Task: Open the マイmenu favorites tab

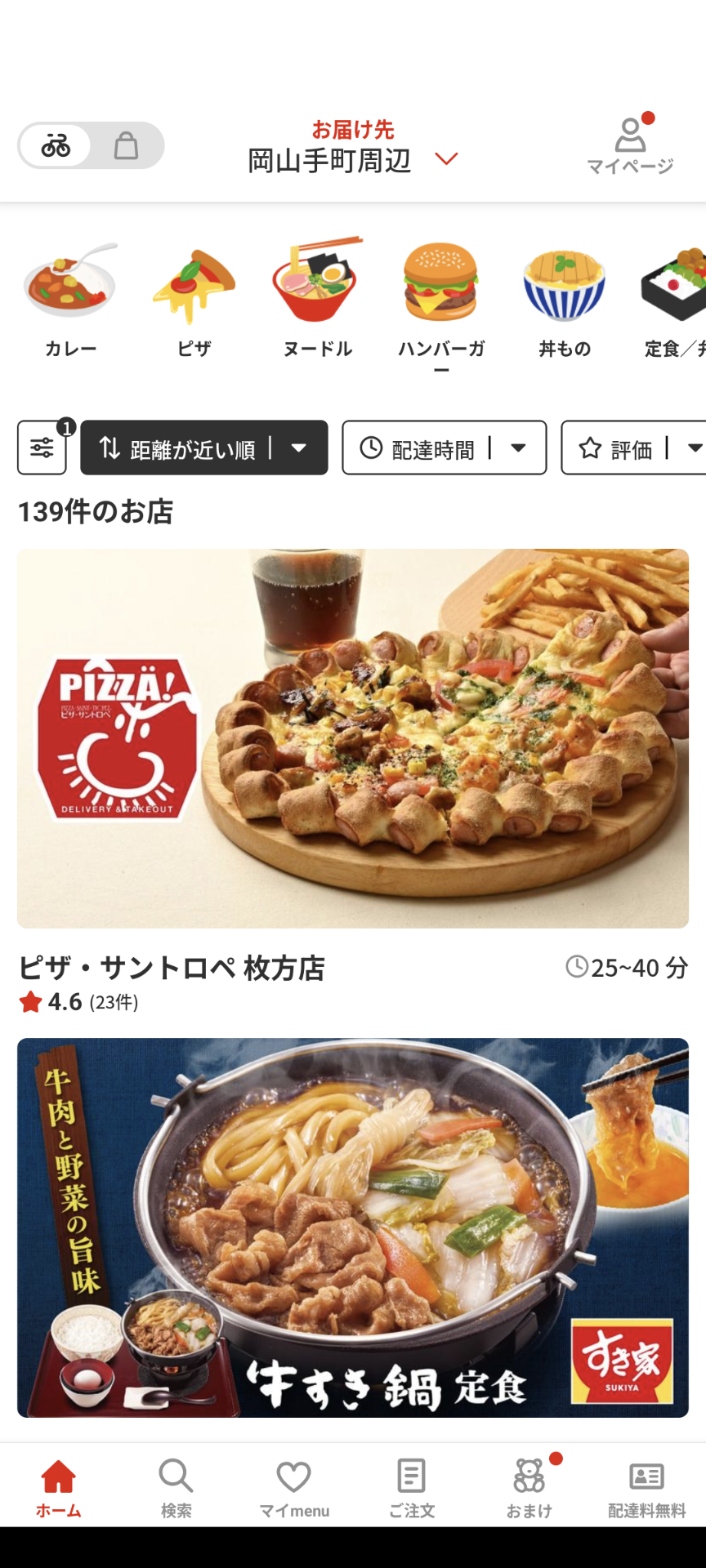Action: point(294,1487)
